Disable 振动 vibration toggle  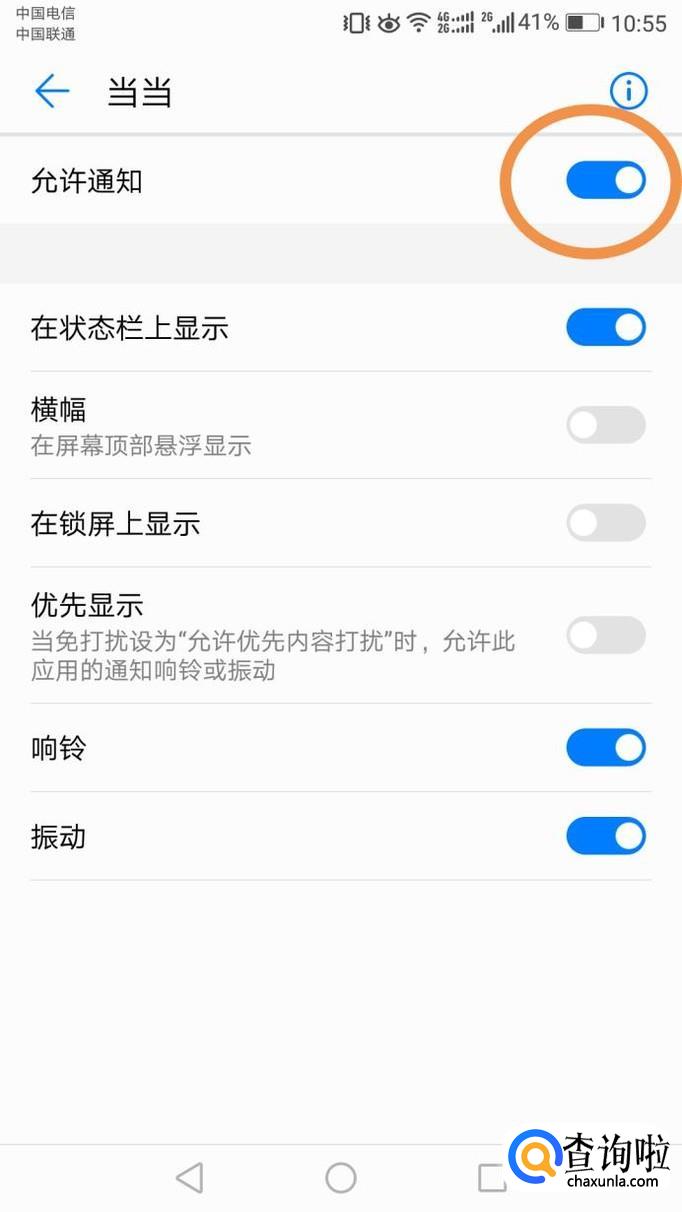tap(606, 836)
